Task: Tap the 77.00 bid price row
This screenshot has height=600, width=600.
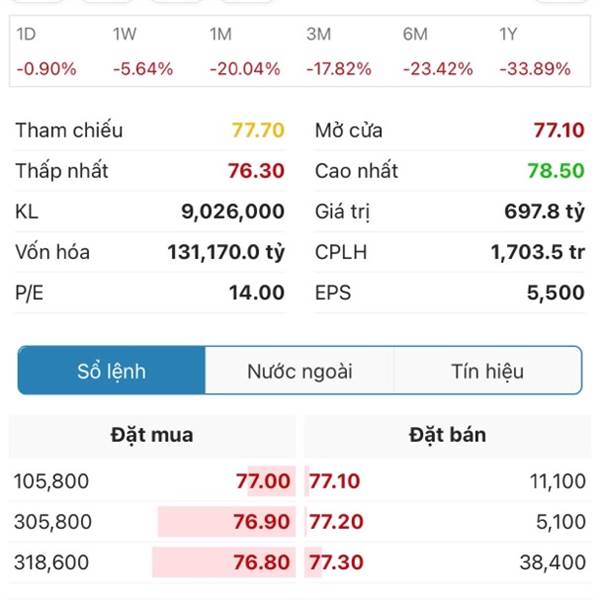Action: [x=152, y=481]
